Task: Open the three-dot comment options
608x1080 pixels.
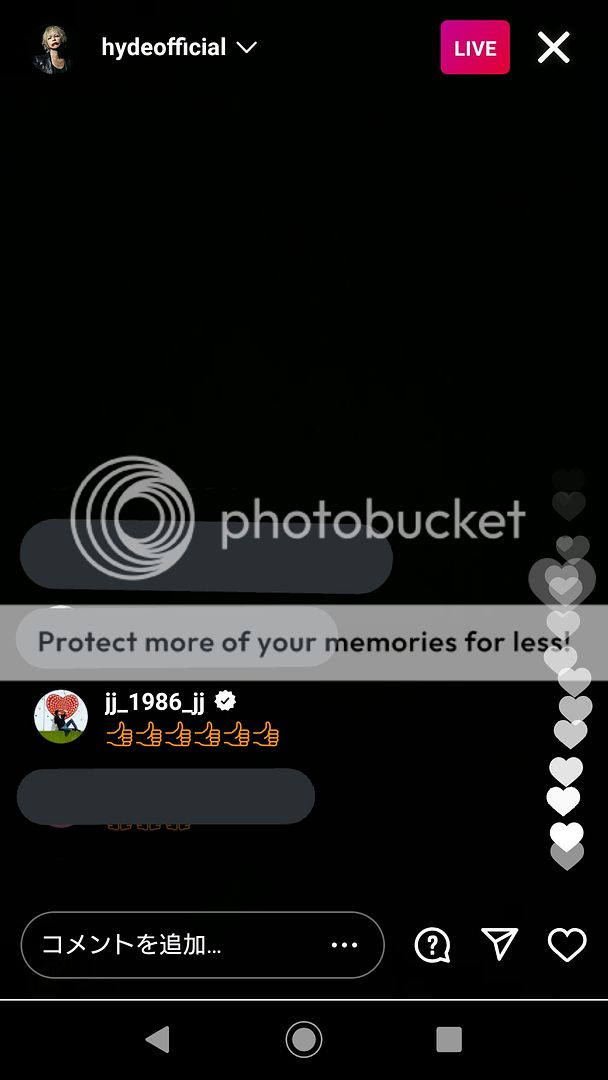Action: [x=344, y=944]
